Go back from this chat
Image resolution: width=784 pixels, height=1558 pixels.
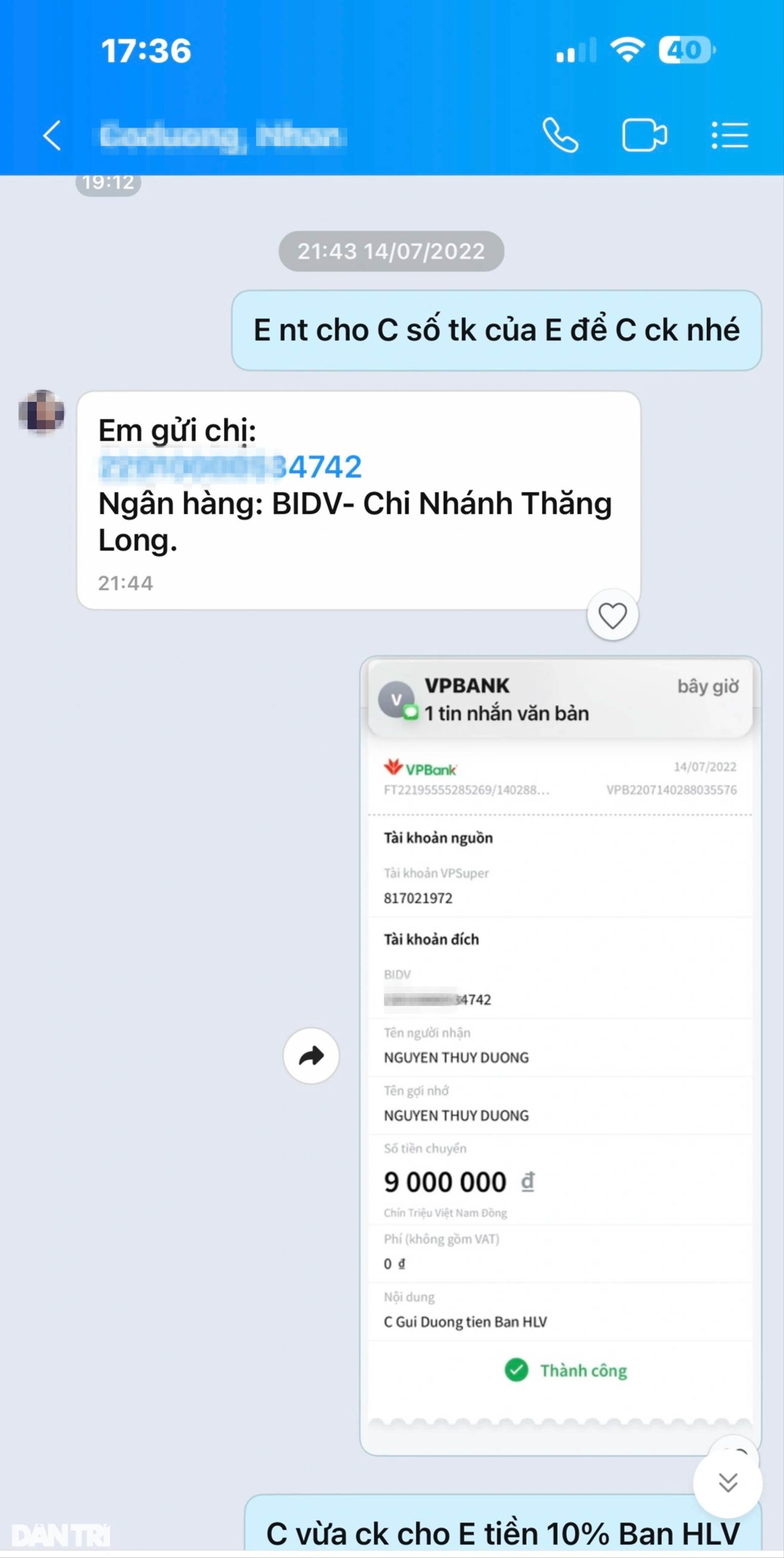52,135
